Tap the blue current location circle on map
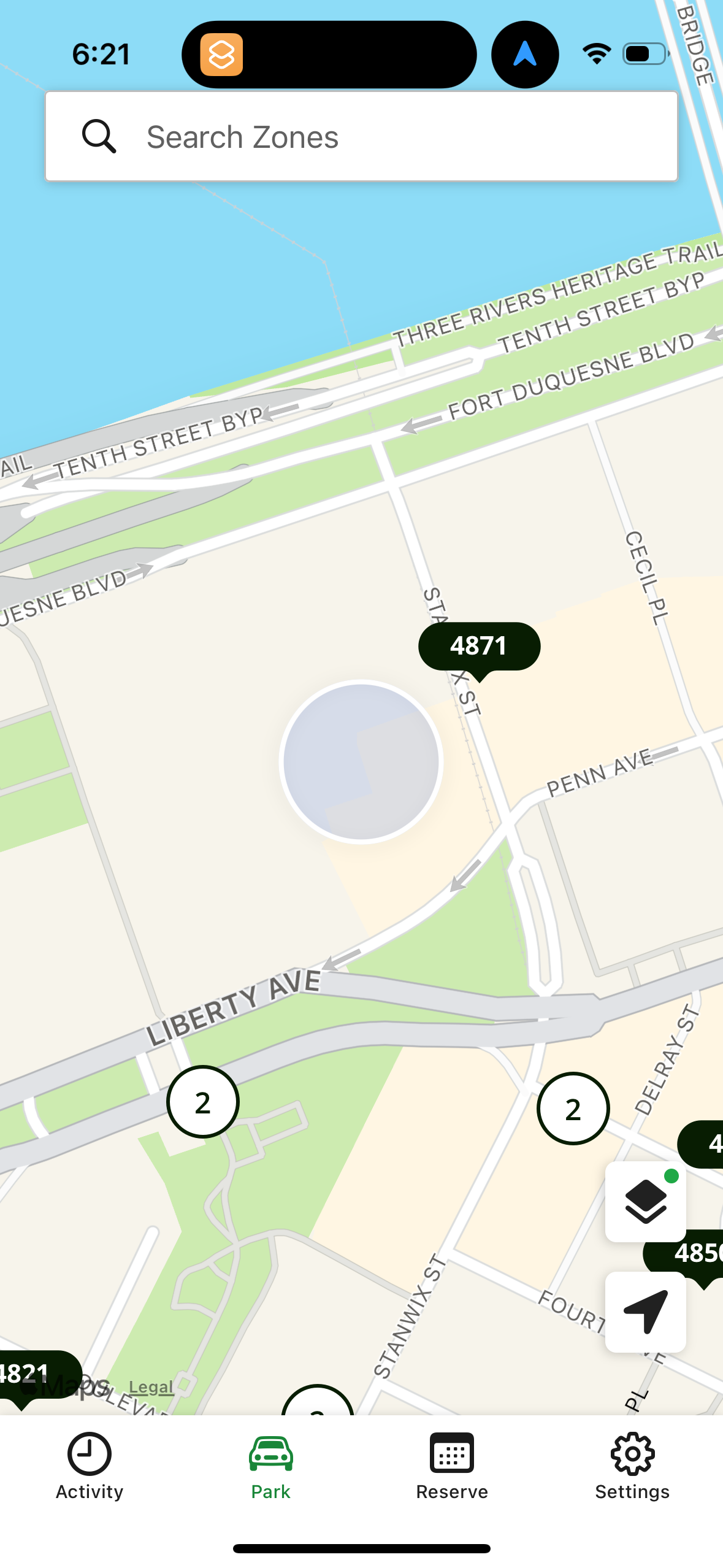This screenshot has width=723, height=1568. (362, 762)
